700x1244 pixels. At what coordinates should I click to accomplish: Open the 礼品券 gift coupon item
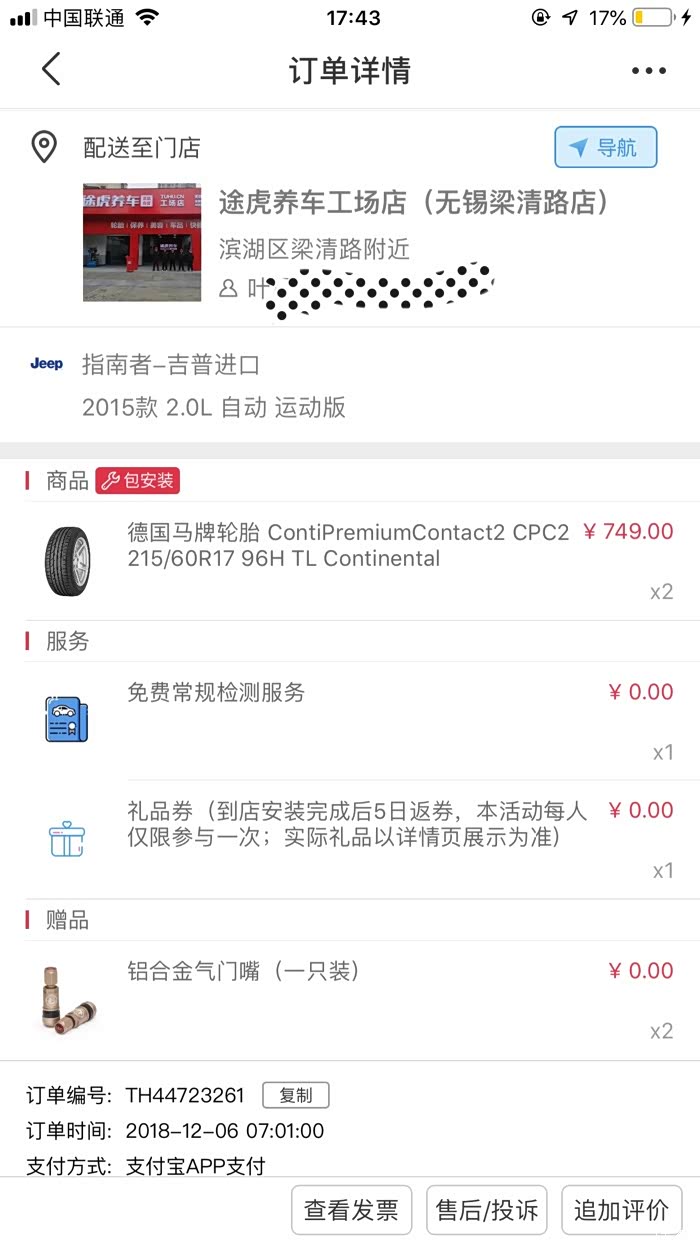pyautogui.click(x=356, y=823)
